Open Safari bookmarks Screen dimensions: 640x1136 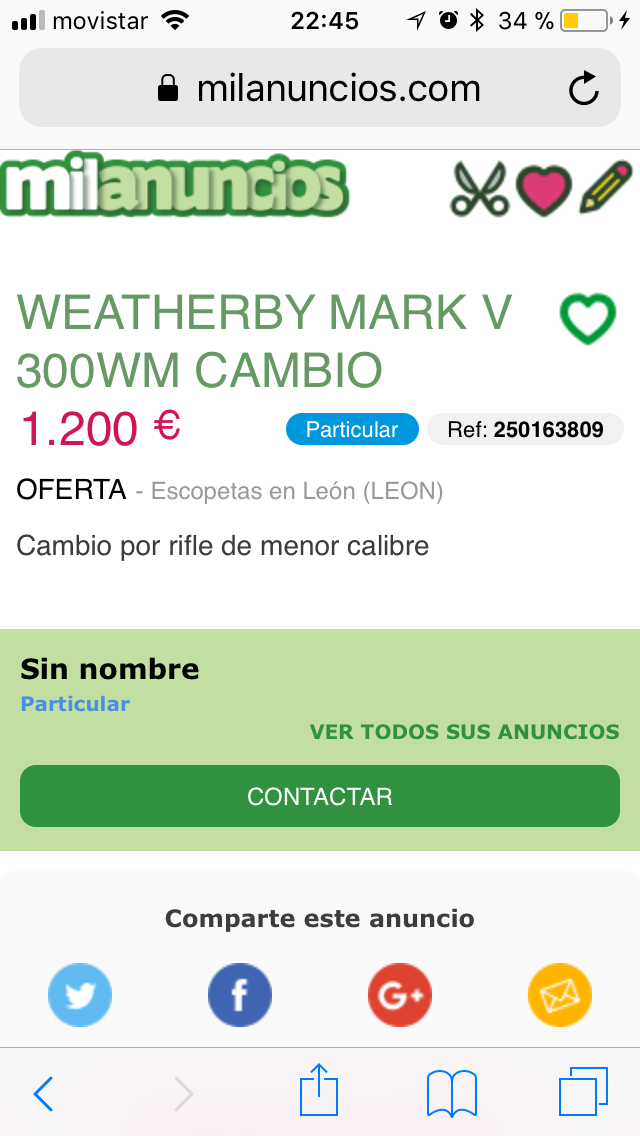pyautogui.click(x=452, y=1094)
